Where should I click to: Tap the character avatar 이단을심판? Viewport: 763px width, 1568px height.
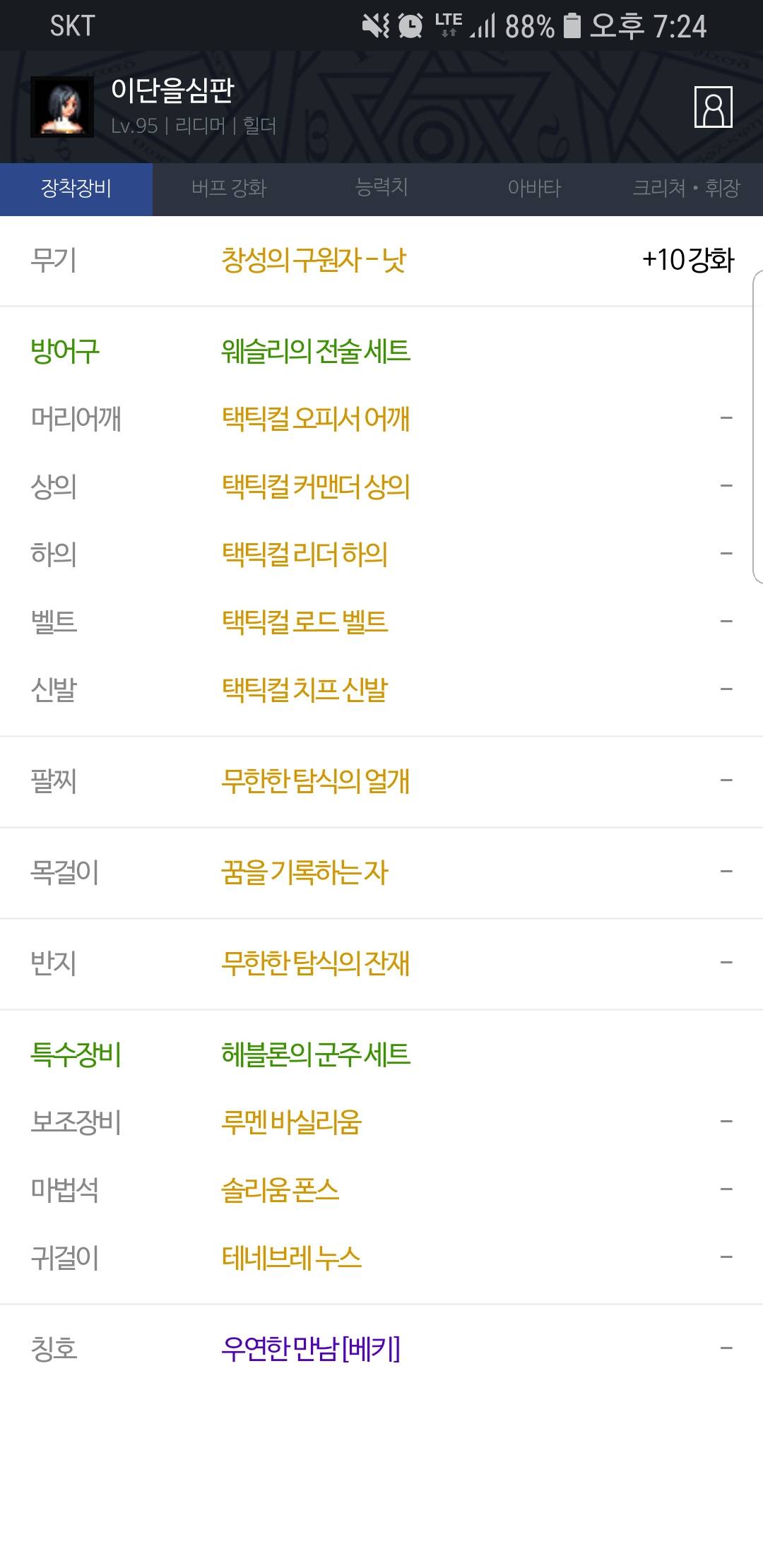click(x=62, y=107)
